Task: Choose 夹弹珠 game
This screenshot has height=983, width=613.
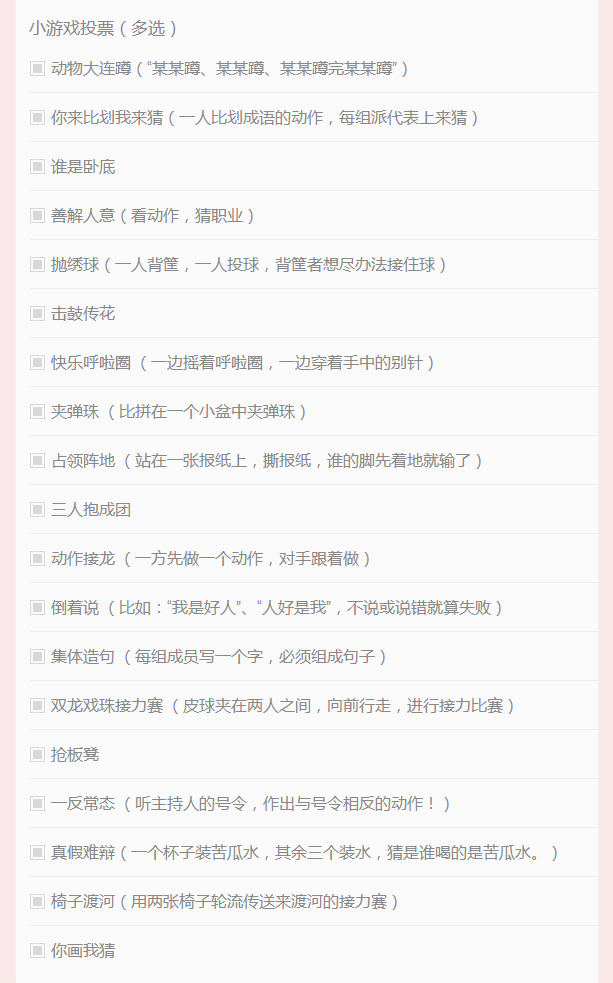Action: point(38,411)
